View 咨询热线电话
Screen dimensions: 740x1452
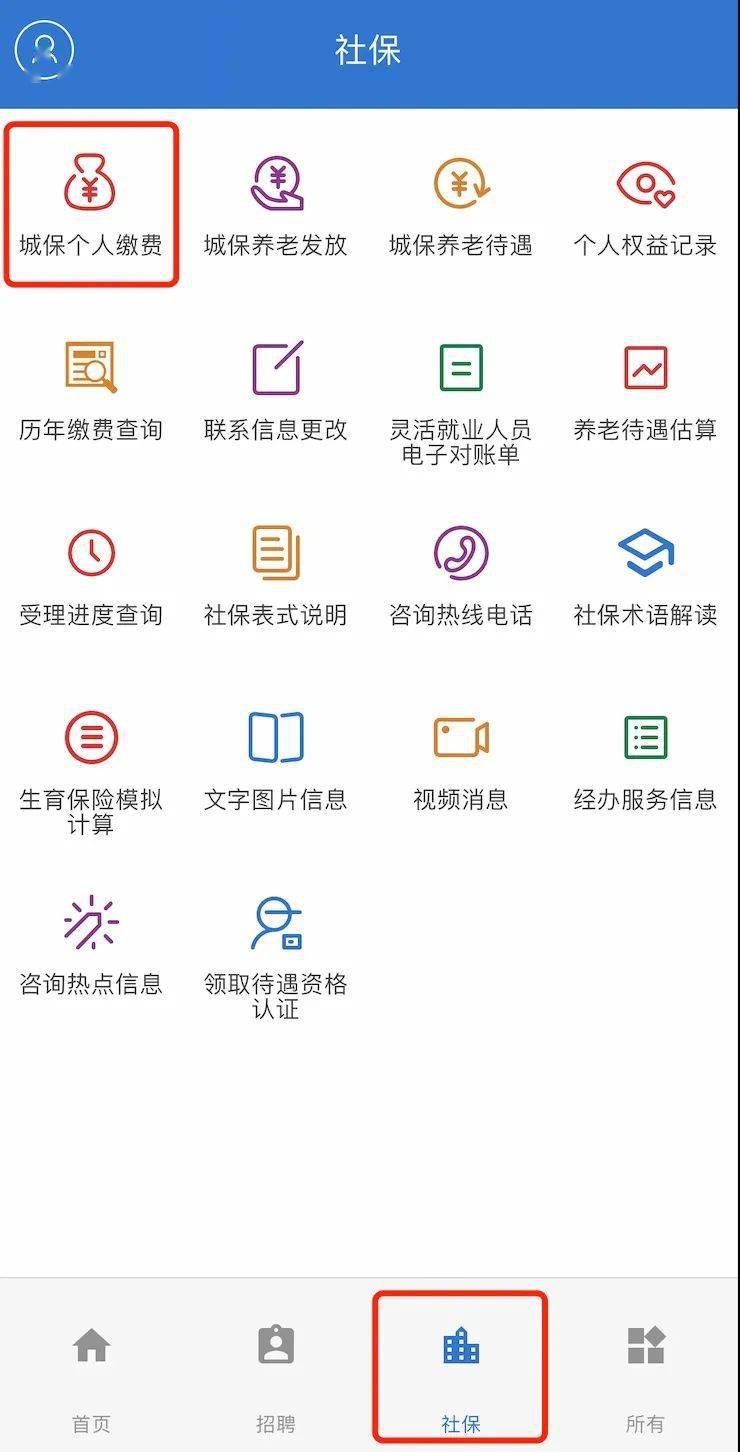pyautogui.click(x=460, y=575)
